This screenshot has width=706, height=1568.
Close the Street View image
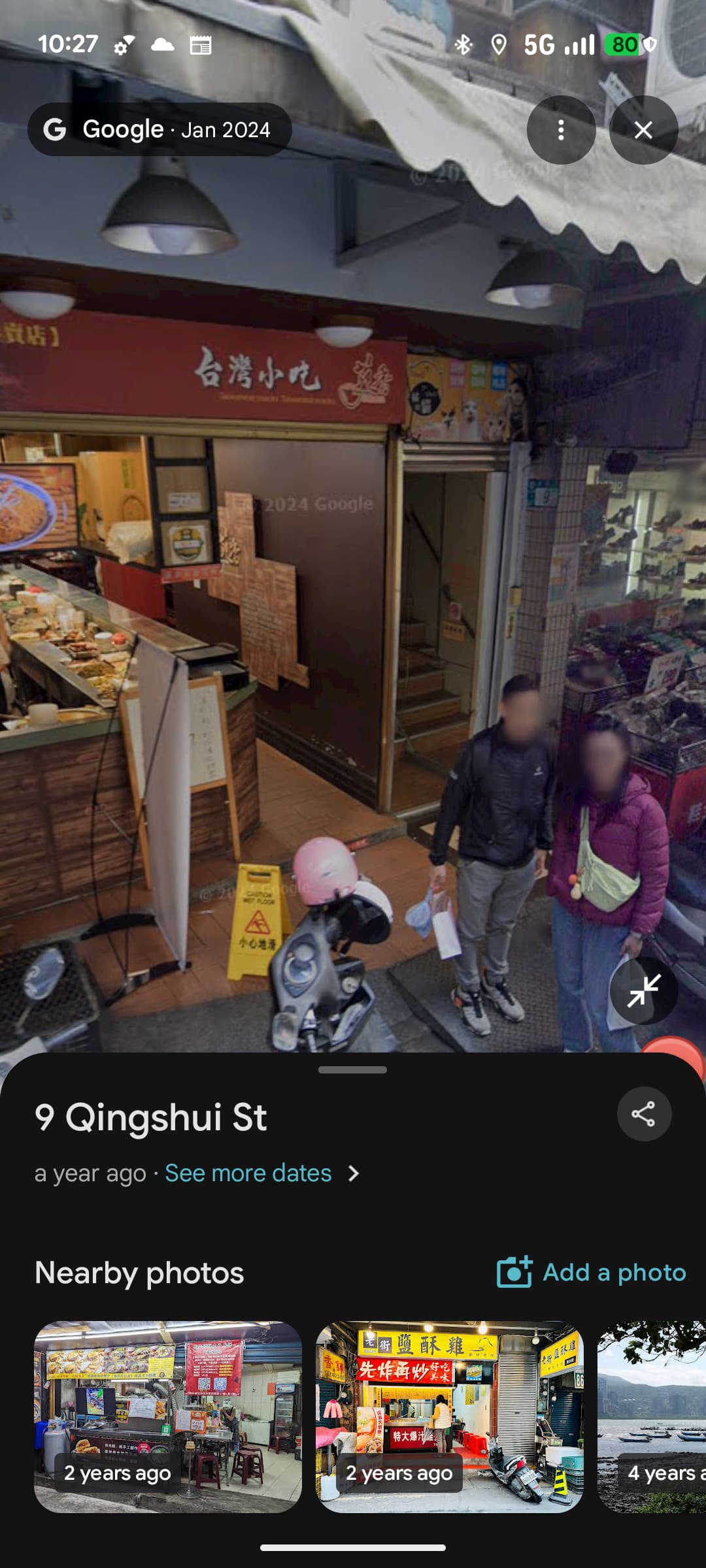(643, 130)
